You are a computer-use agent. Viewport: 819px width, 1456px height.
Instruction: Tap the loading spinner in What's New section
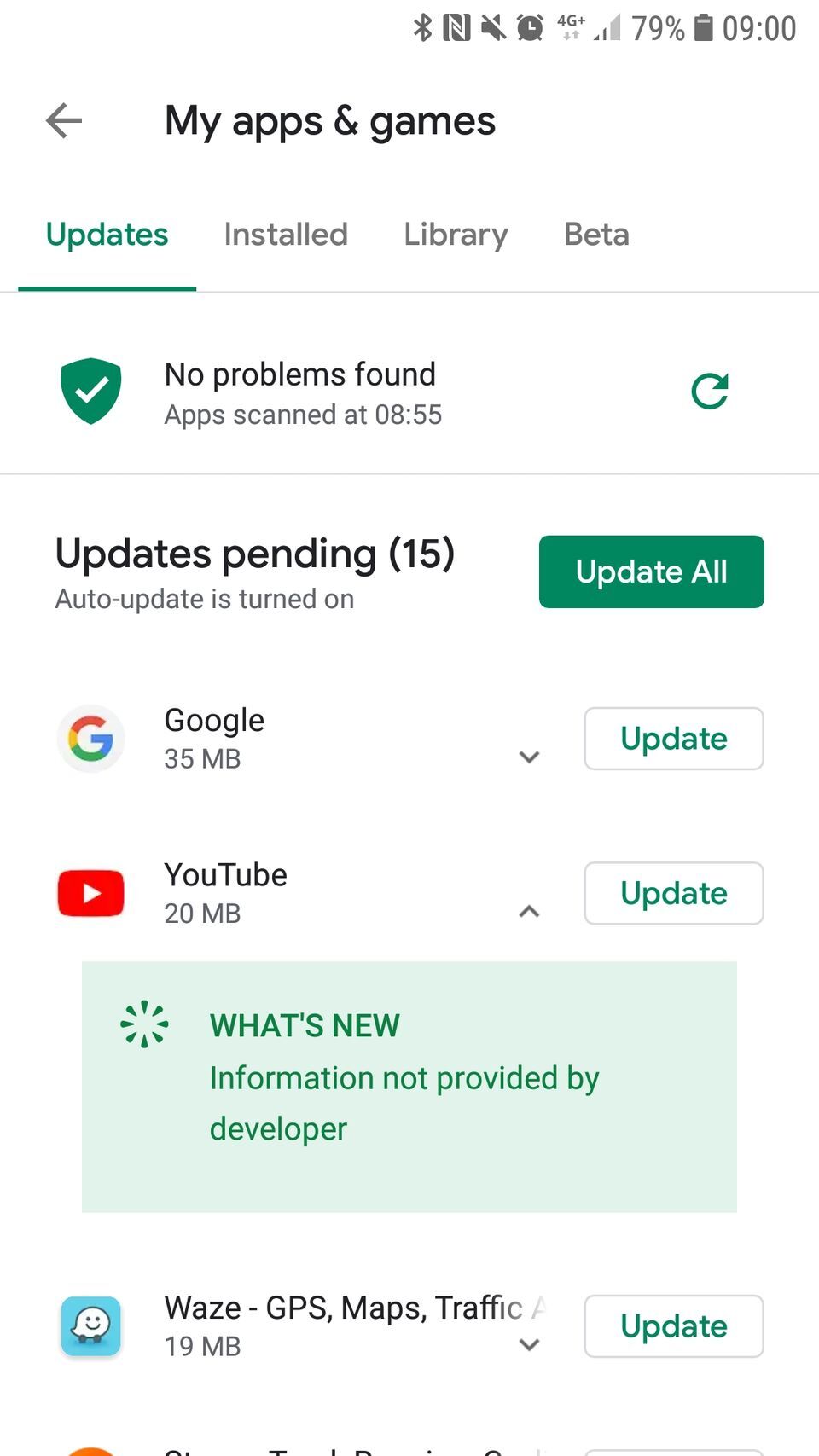click(143, 1024)
